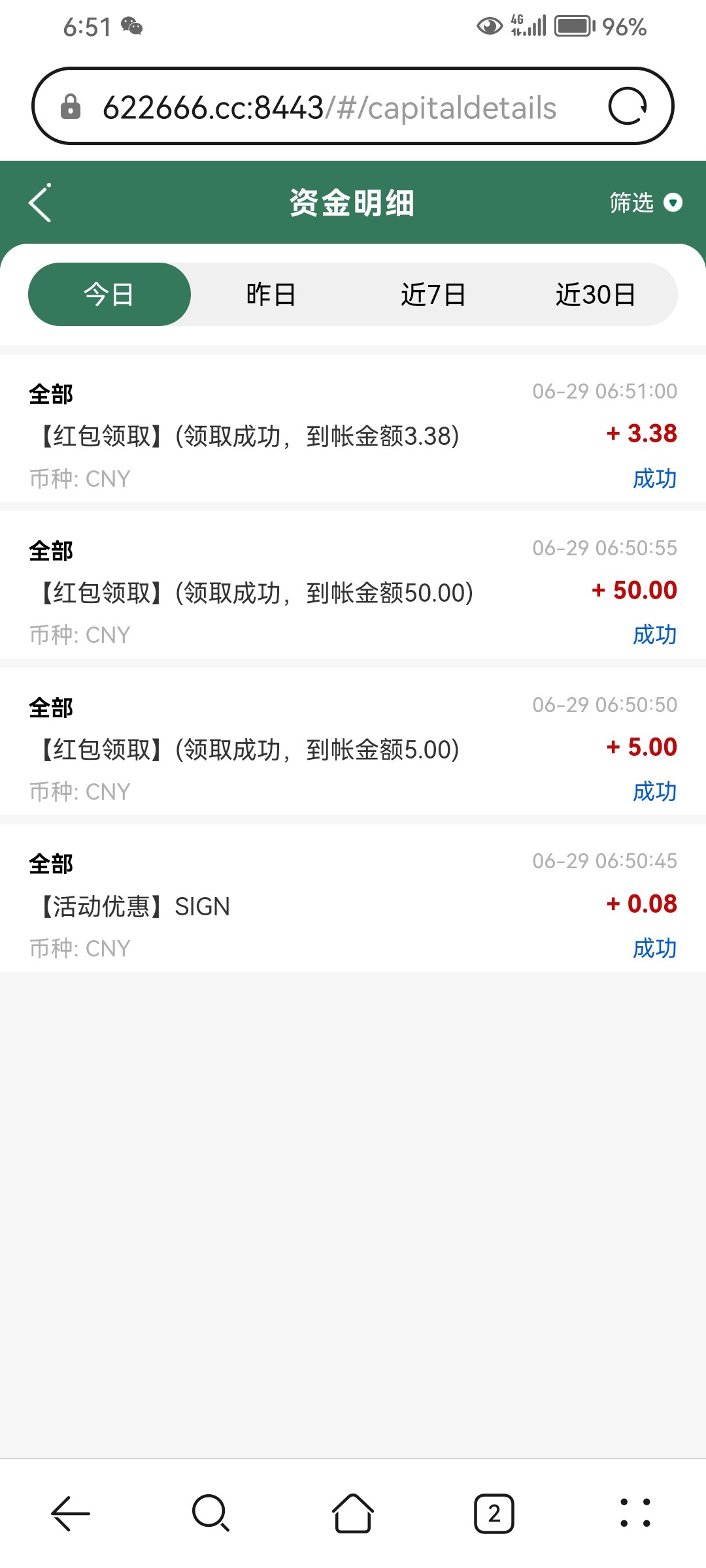Go back from the 资金明细 page

(x=41, y=203)
